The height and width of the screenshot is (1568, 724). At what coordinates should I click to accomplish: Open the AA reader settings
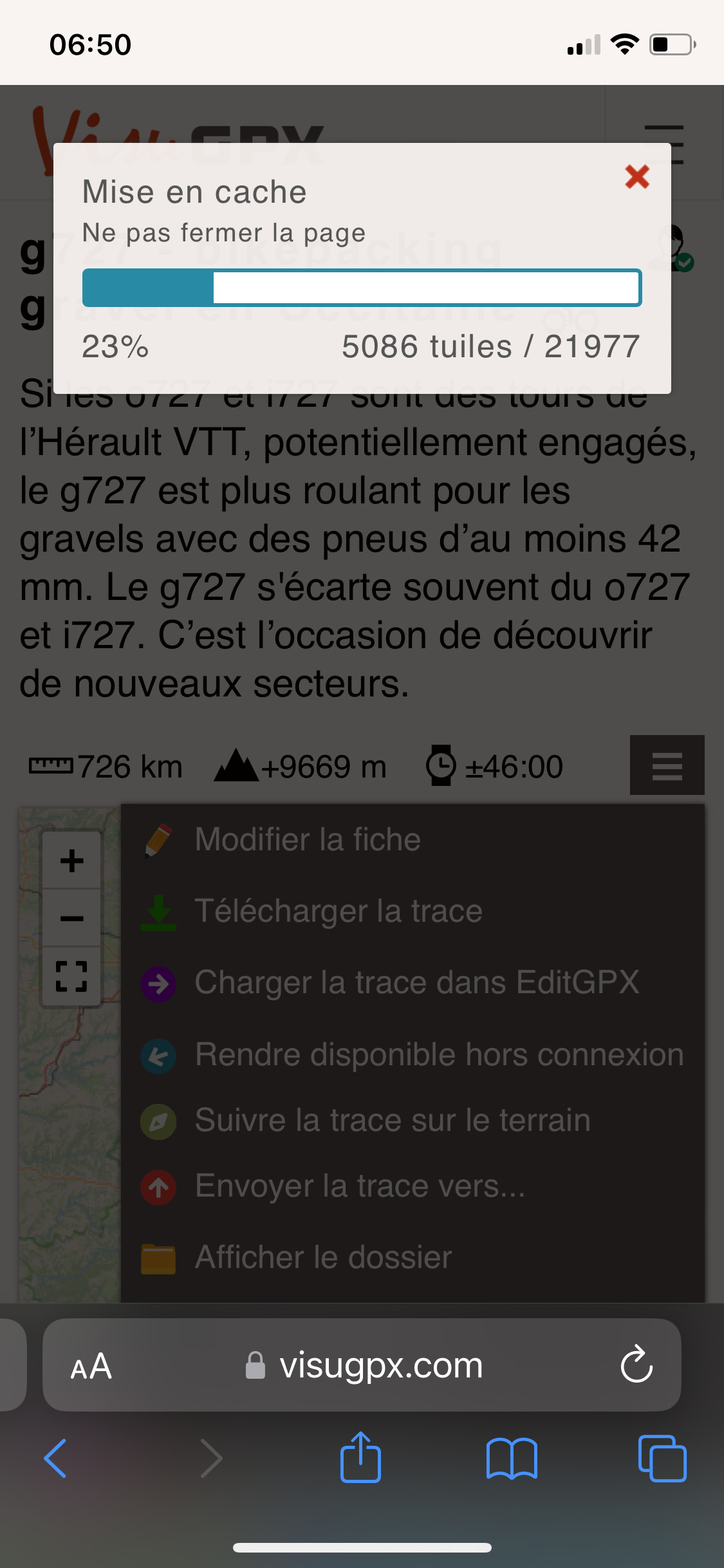click(x=91, y=1366)
